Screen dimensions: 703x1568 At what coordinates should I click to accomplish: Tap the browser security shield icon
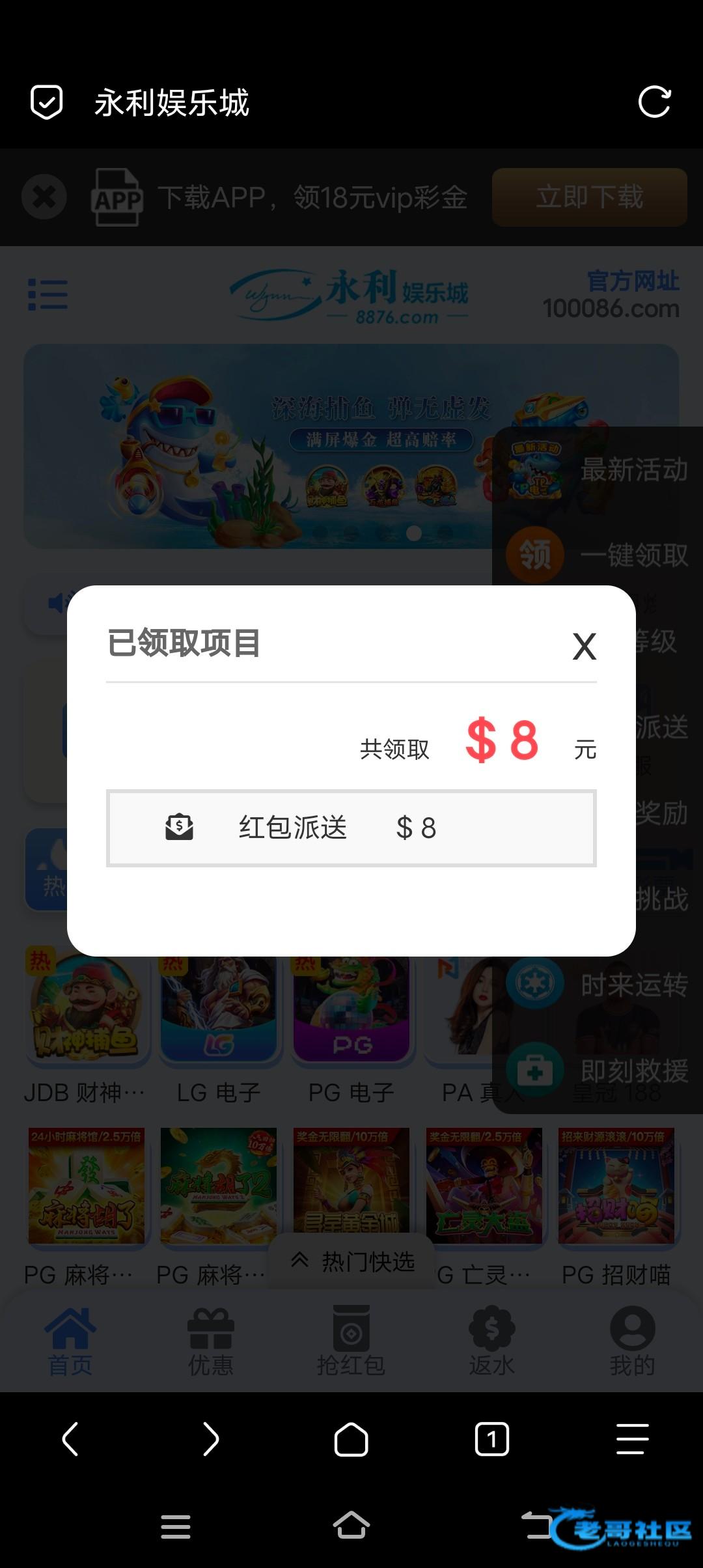point(47,102)
